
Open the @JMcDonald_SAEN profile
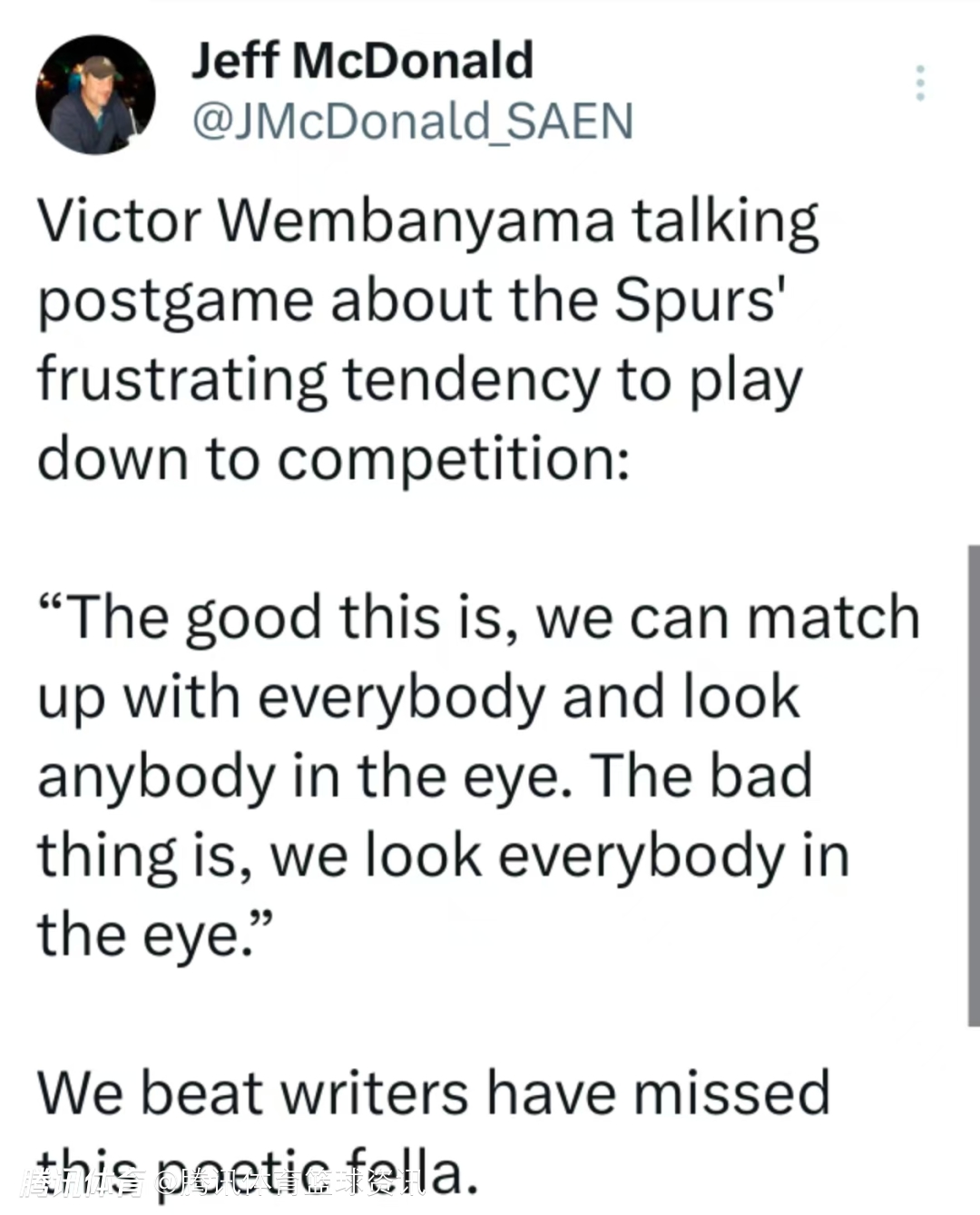(411, 122)
